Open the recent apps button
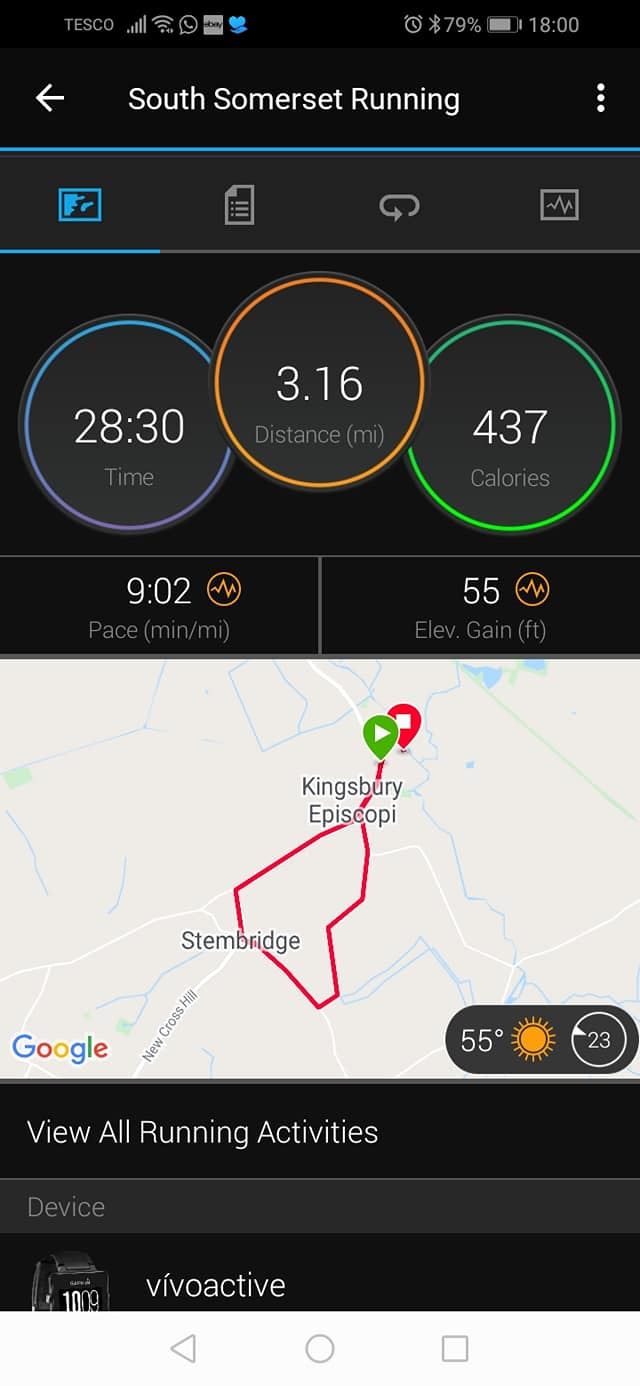The height and width of the screenshot is (1386, 640). [455, 1348]
